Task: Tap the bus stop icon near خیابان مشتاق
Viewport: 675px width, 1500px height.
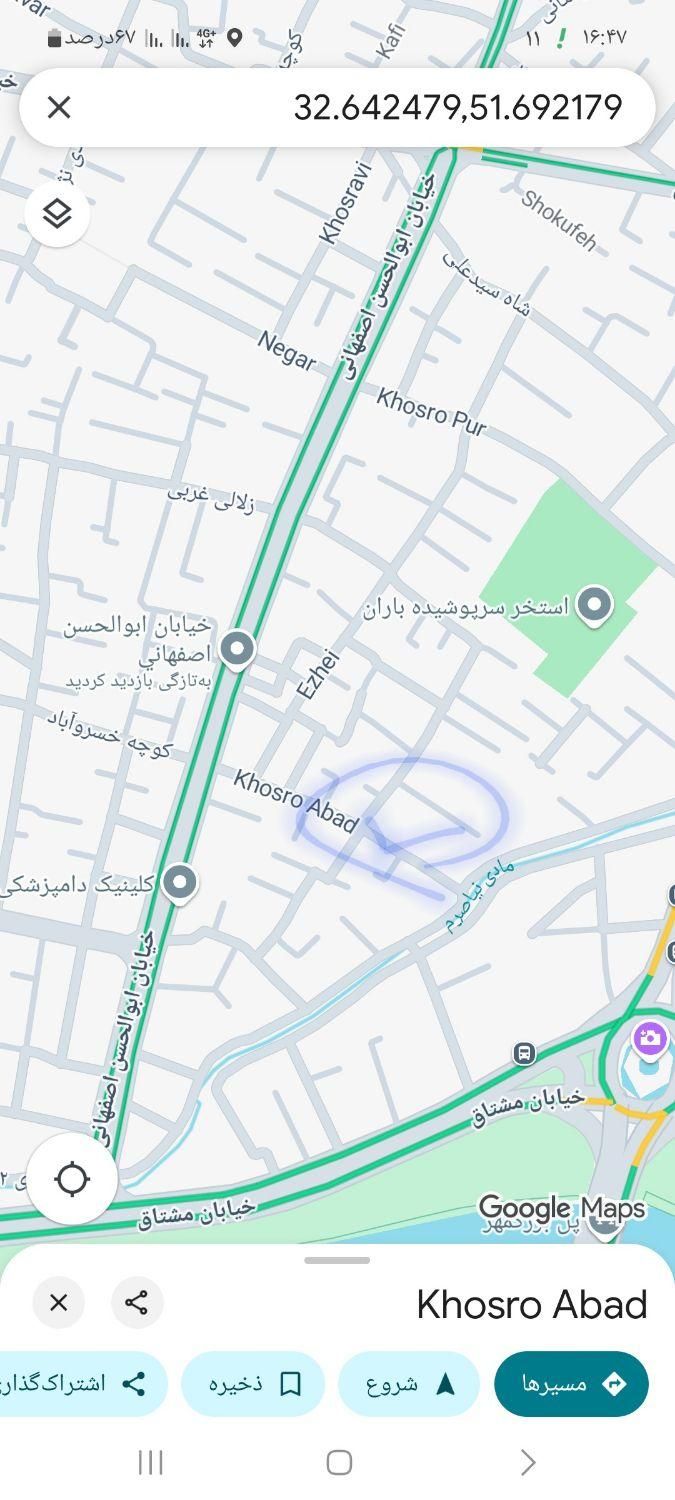Action: (524, 1053)
